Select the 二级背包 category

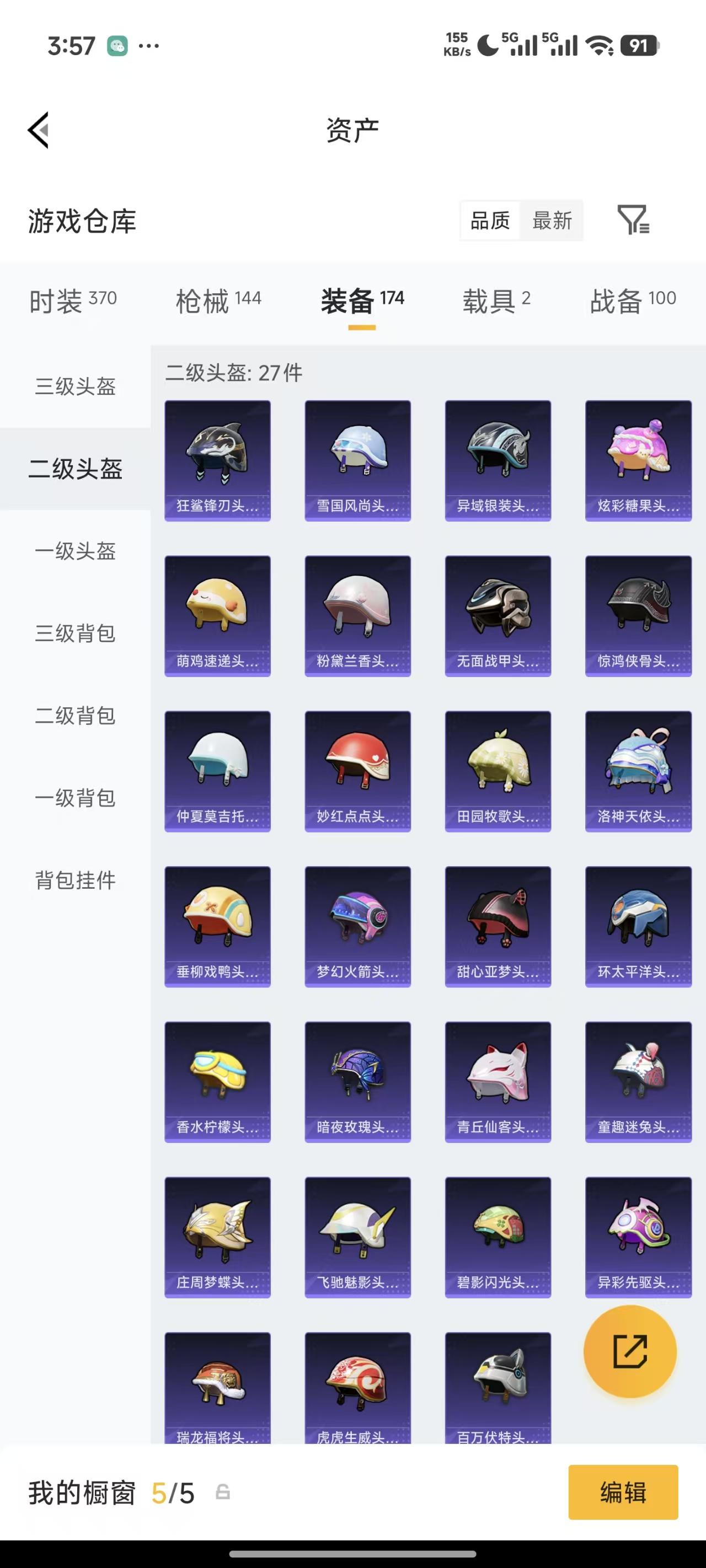click(x=75, y=715)
